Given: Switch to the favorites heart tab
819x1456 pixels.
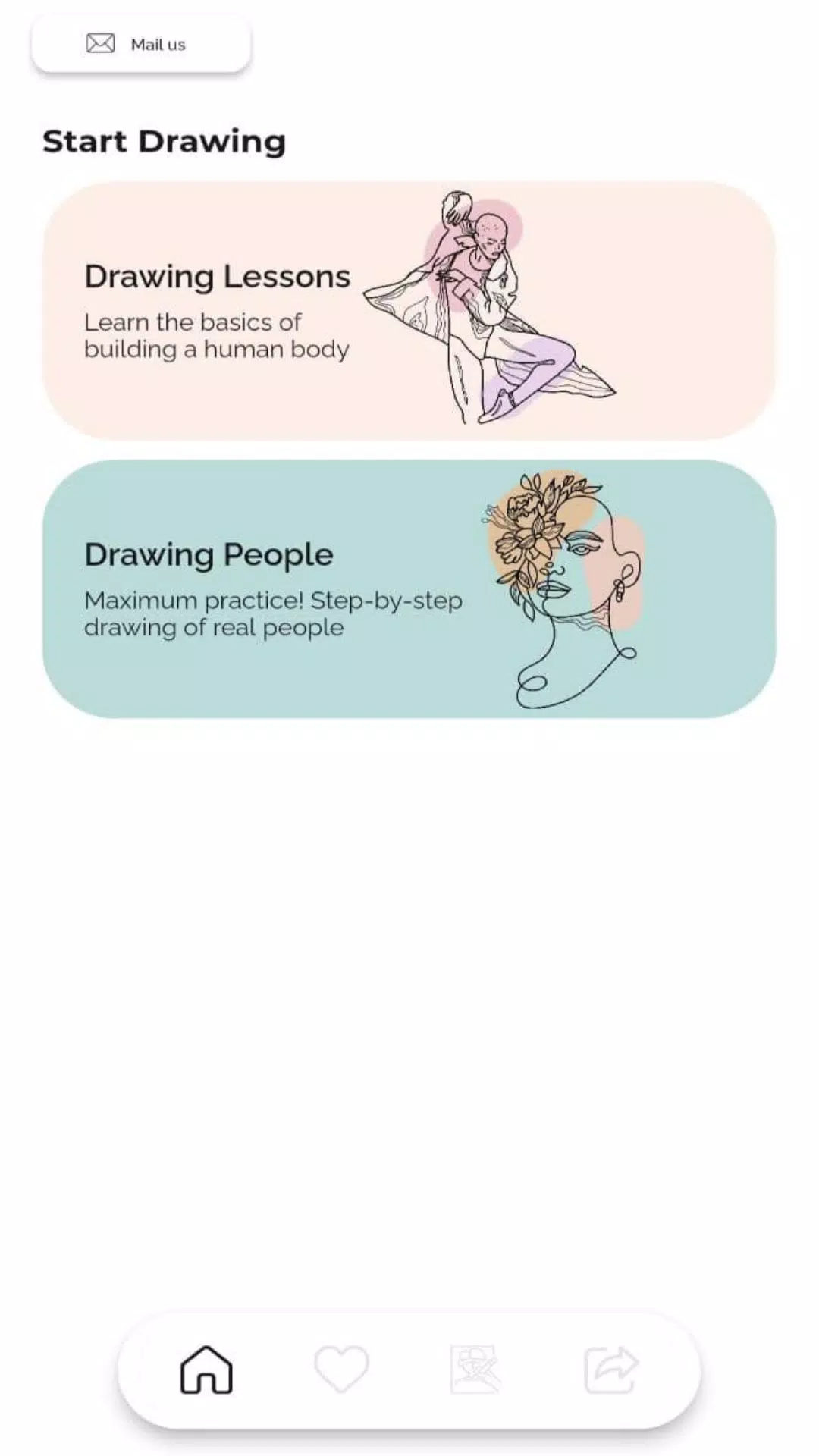Looking at the screenshot, I should (x=341, y=1370).
